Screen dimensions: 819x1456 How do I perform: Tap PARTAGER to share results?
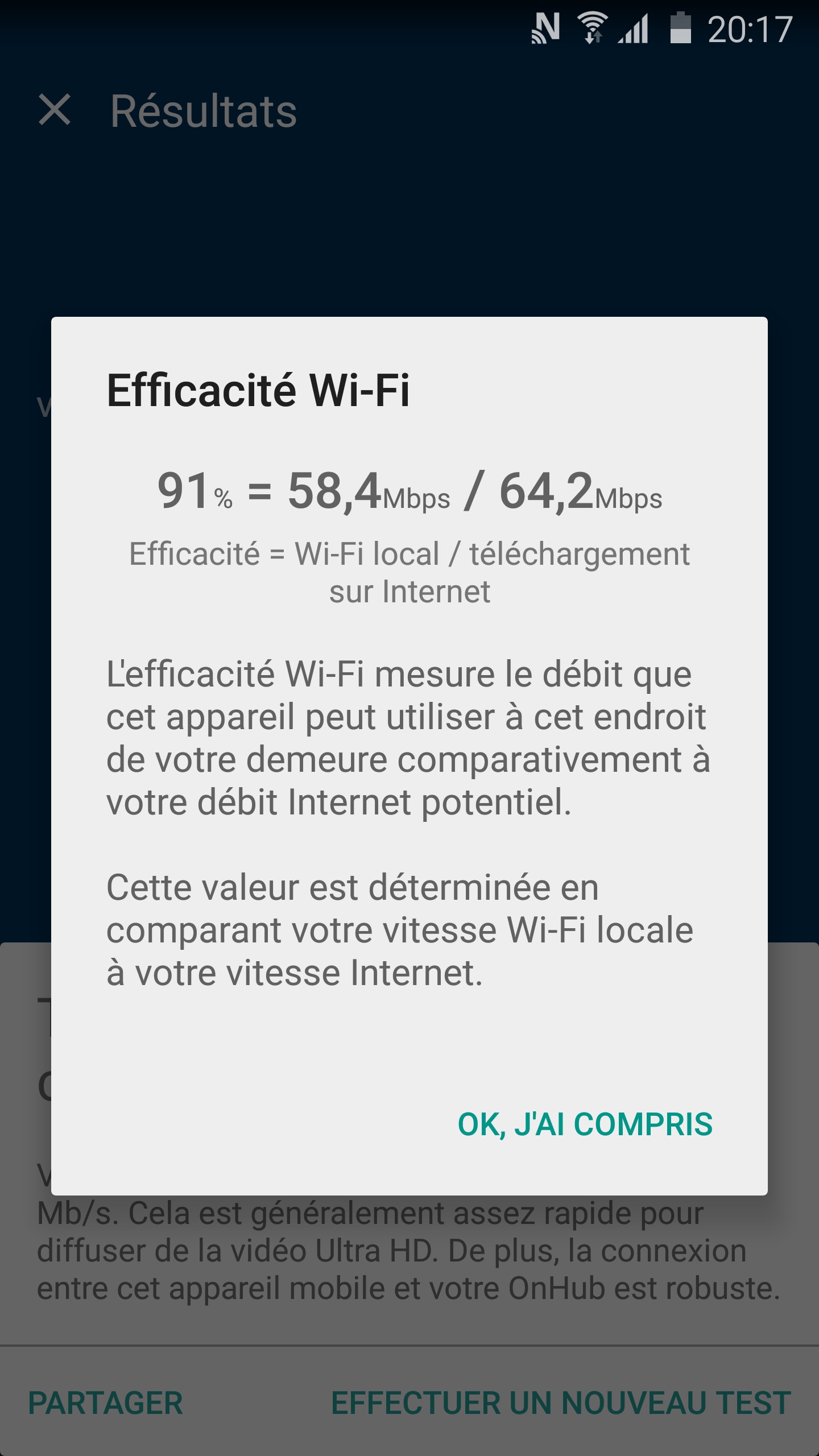tap(106, 1403)
